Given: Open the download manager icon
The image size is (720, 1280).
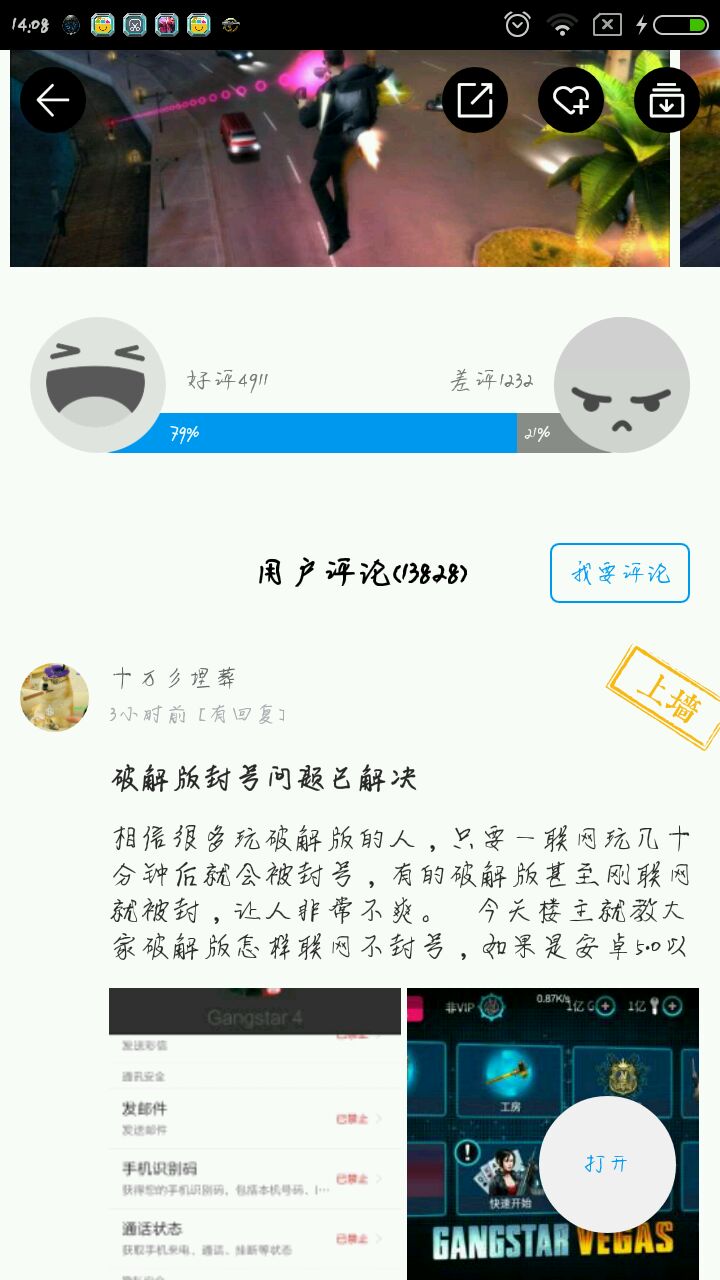Looking at the screenshot, I should click(666, 100).
